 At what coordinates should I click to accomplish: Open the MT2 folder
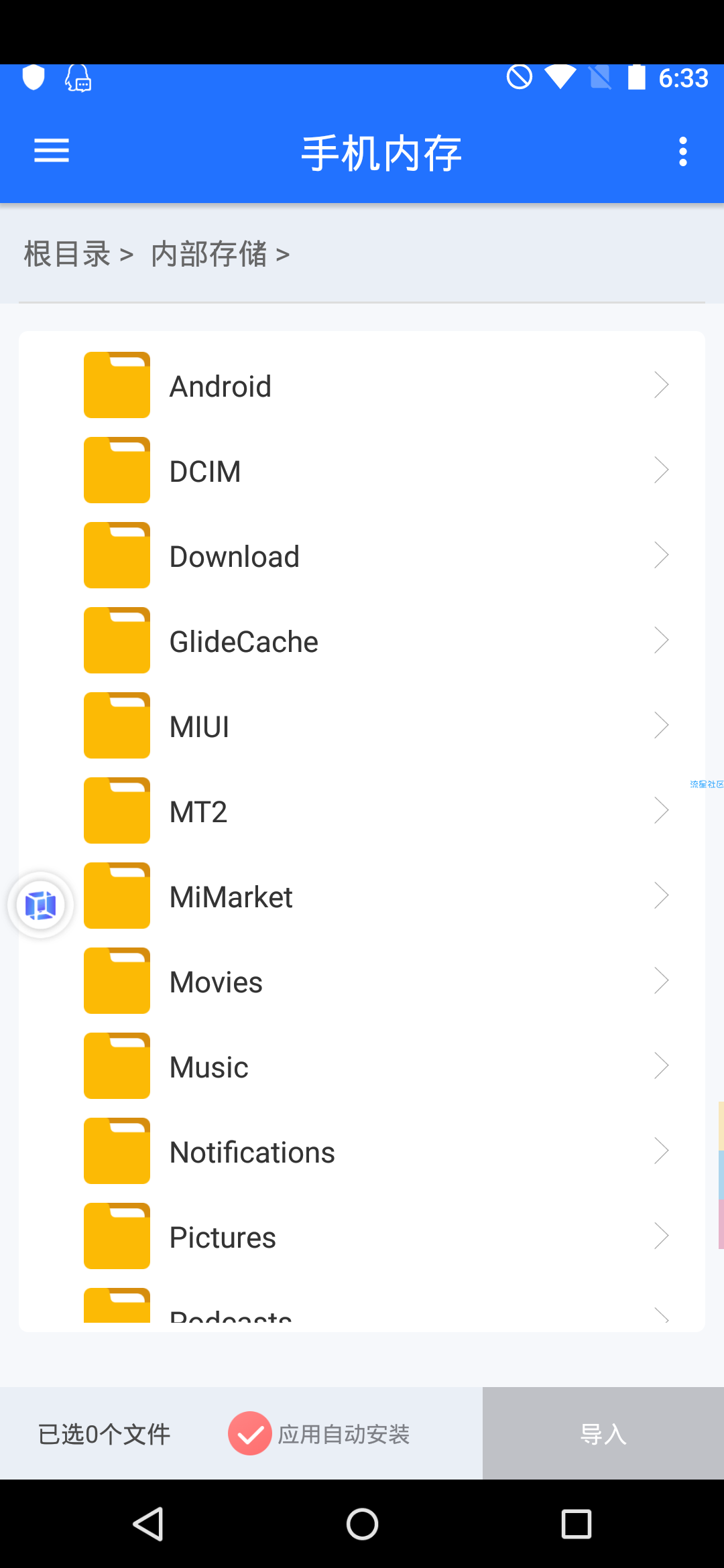point(362,811)
